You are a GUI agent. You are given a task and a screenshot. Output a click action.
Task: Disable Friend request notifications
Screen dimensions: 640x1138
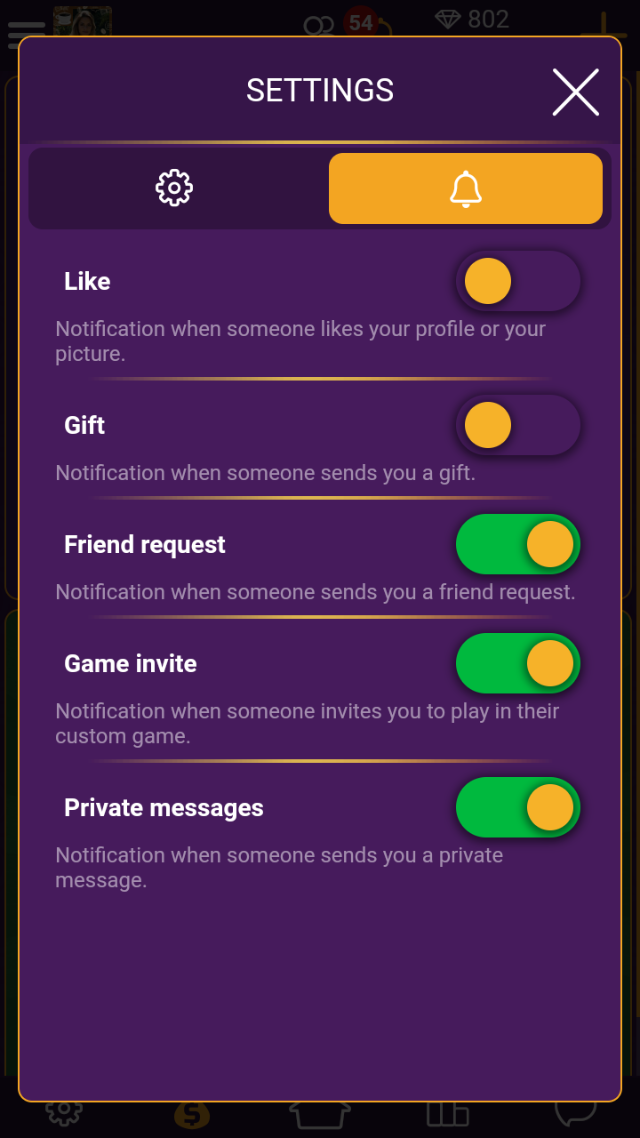[518, 544]
